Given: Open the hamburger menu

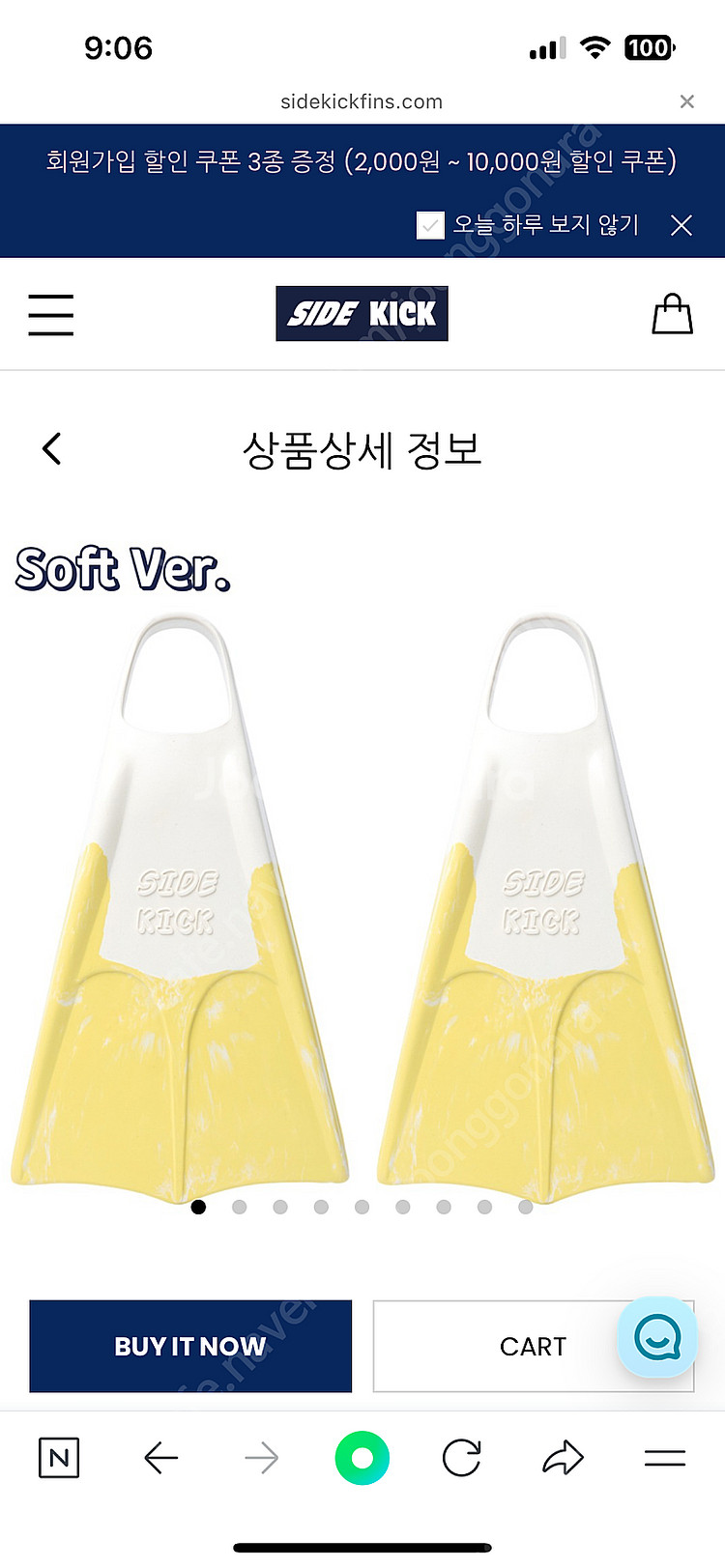Looking at the screenshot, I should (50, 315).
